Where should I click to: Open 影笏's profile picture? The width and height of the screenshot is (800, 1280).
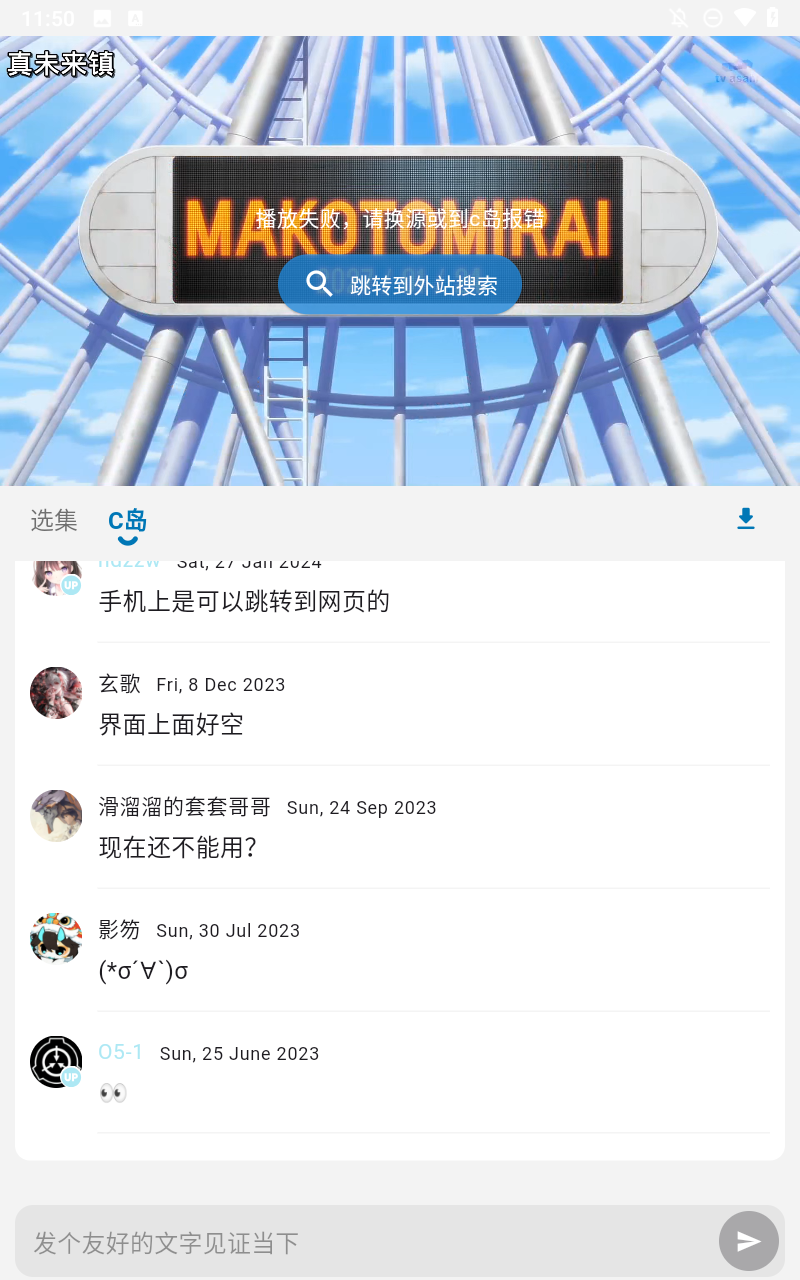click(x=56, y=939)
